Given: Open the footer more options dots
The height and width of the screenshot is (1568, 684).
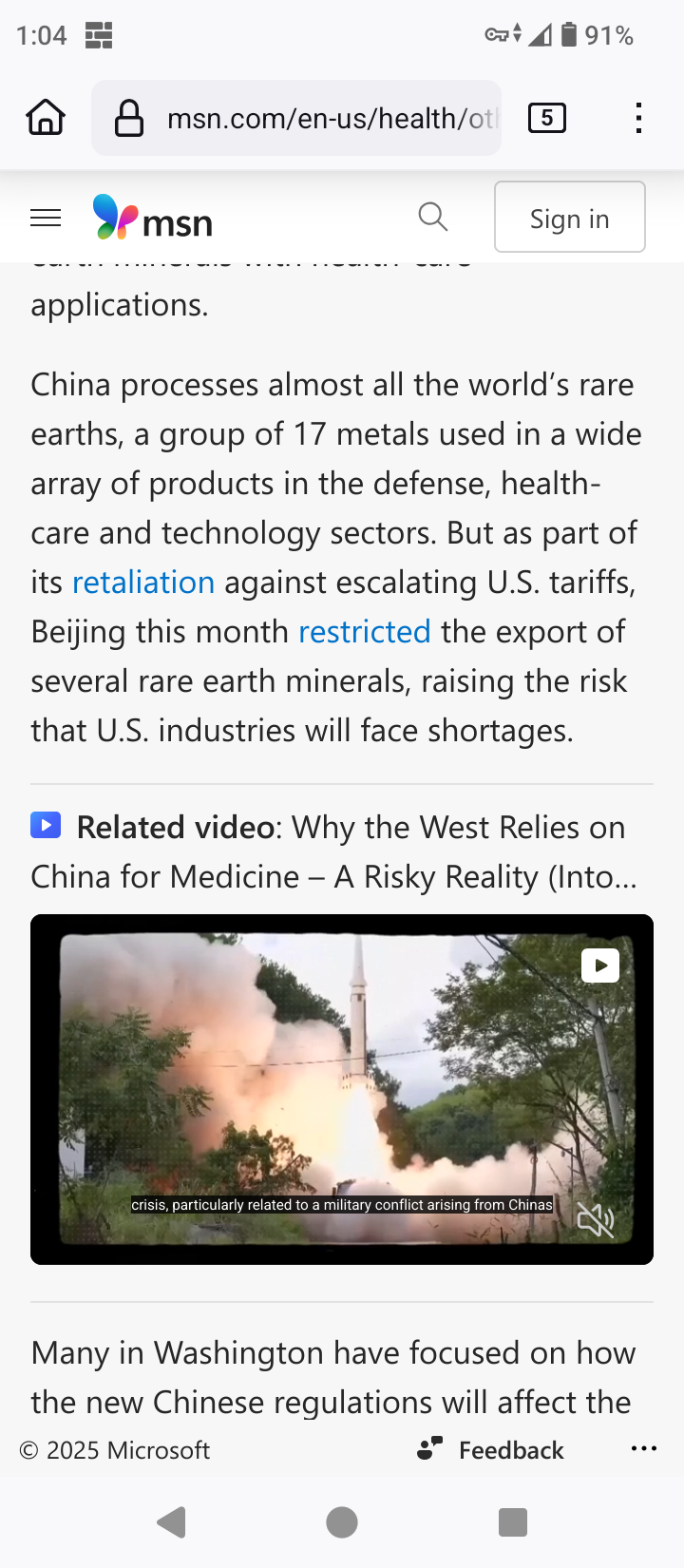Looking at the screenshot, I should tap(644, 1449).
